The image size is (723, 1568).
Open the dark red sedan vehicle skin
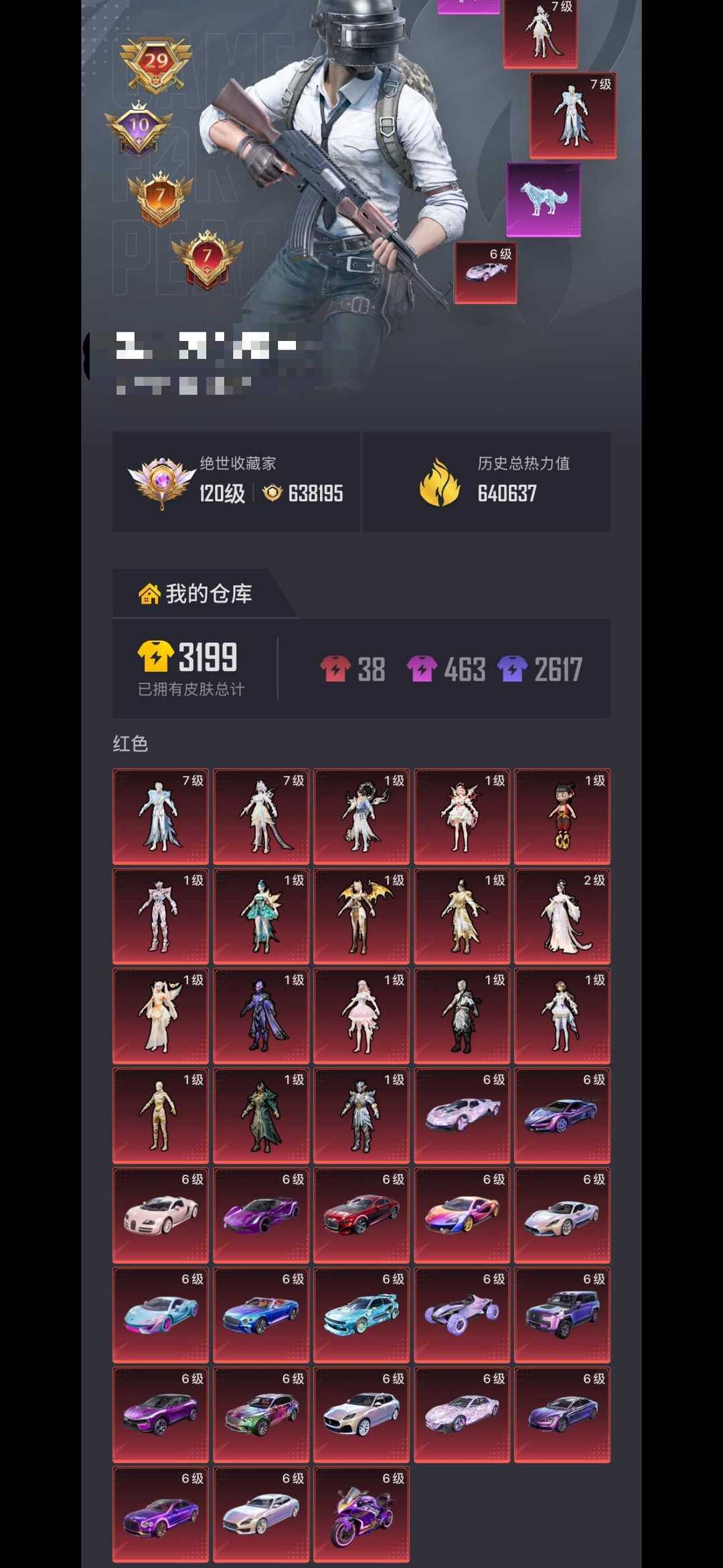(x=361, y=1214)
